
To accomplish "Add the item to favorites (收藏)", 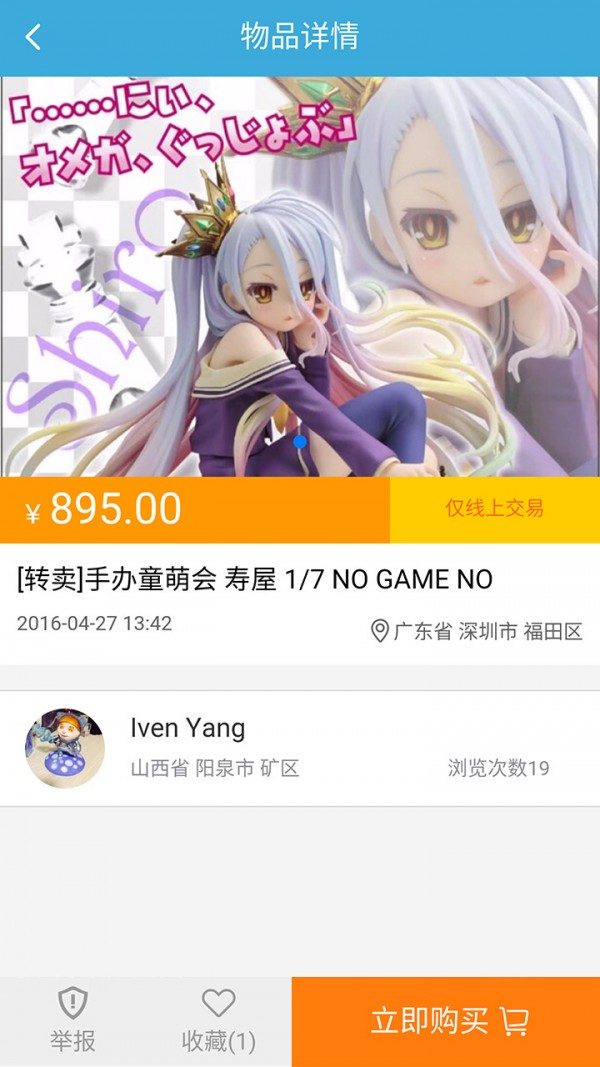I will tap(218, 1021).
